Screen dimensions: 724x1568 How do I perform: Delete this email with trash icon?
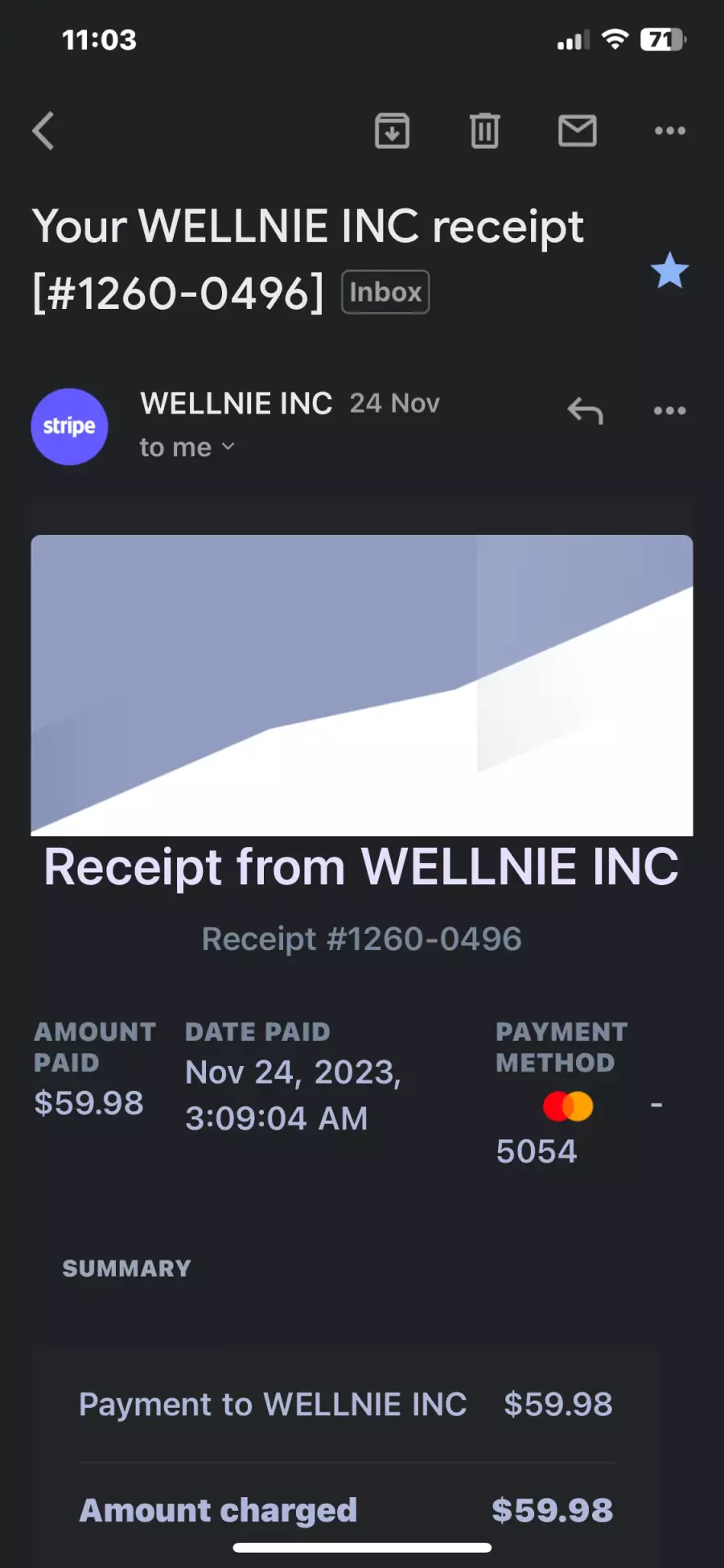click(484, 131)
